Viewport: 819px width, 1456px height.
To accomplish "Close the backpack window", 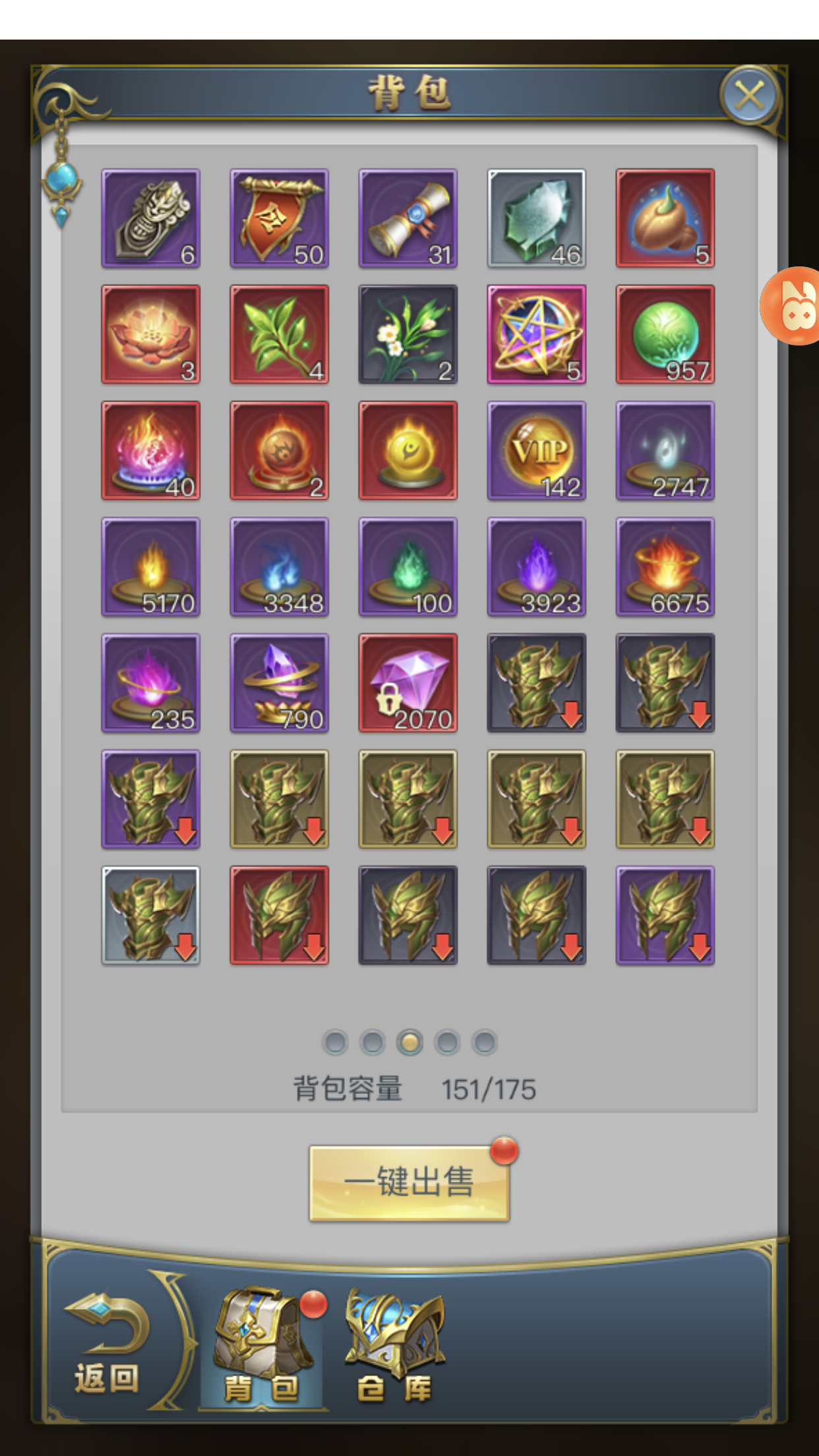I will click(749, 96).
